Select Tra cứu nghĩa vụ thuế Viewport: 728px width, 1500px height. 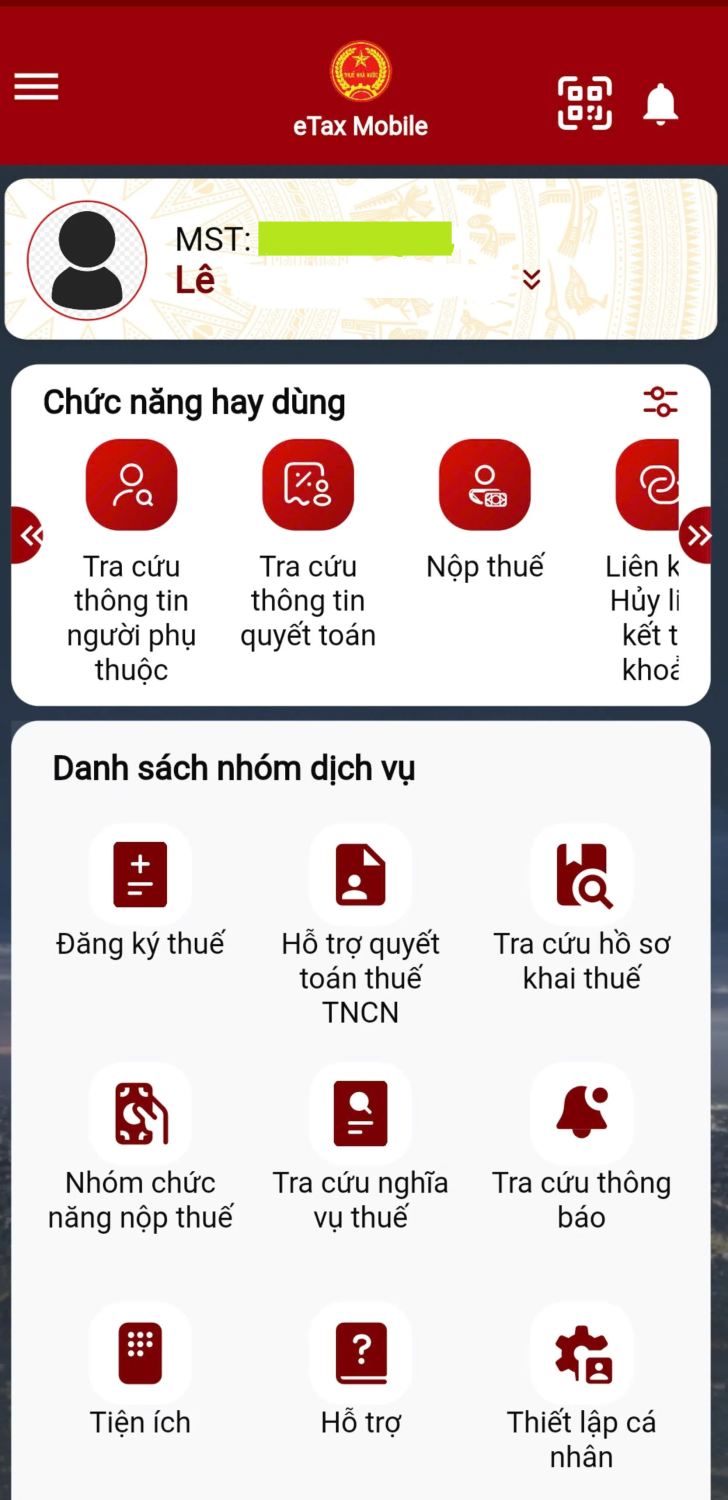click(360, 1114)
